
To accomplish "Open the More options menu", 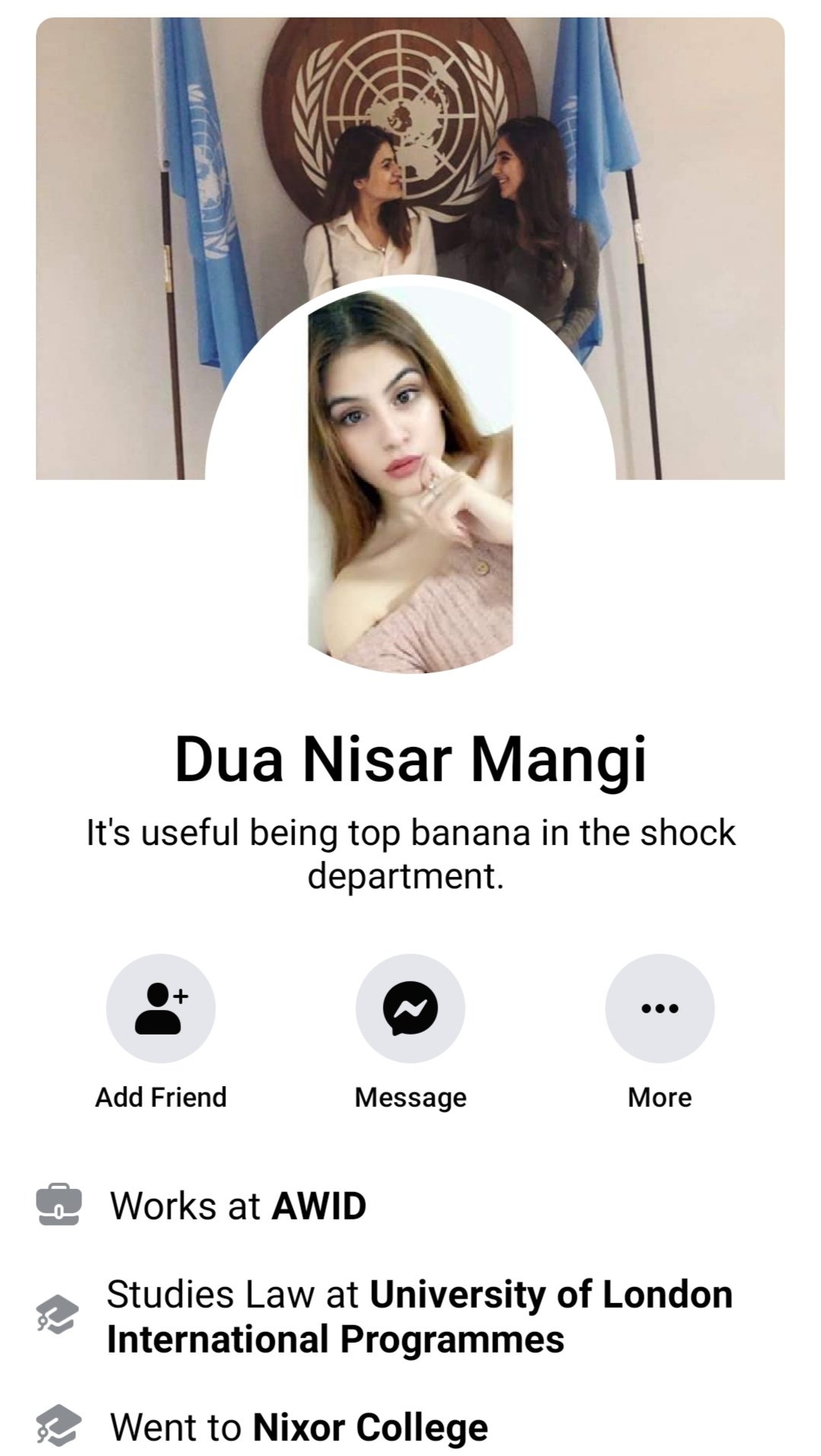I will (660, 1009).
